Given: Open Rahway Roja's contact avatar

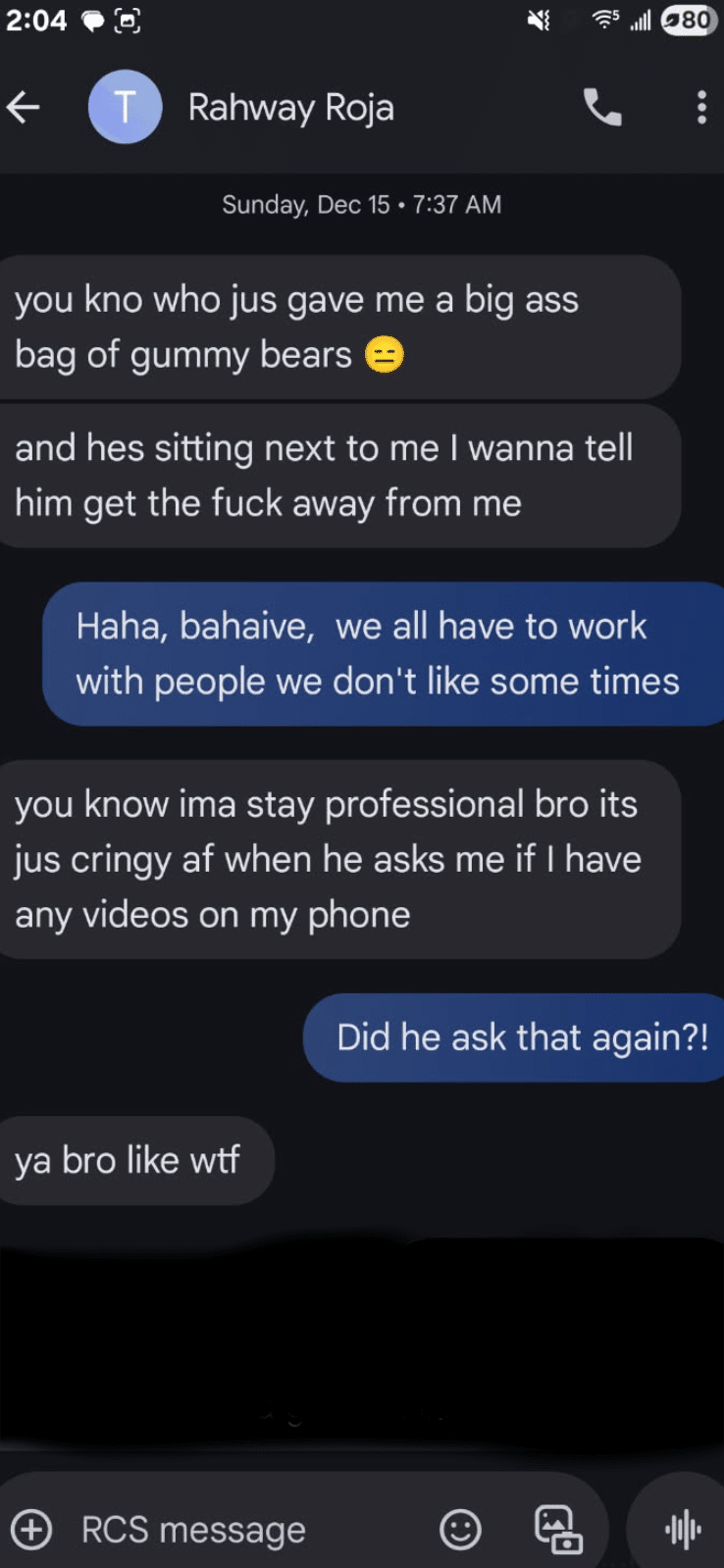Looking at the screenshot, I should 125,107.
